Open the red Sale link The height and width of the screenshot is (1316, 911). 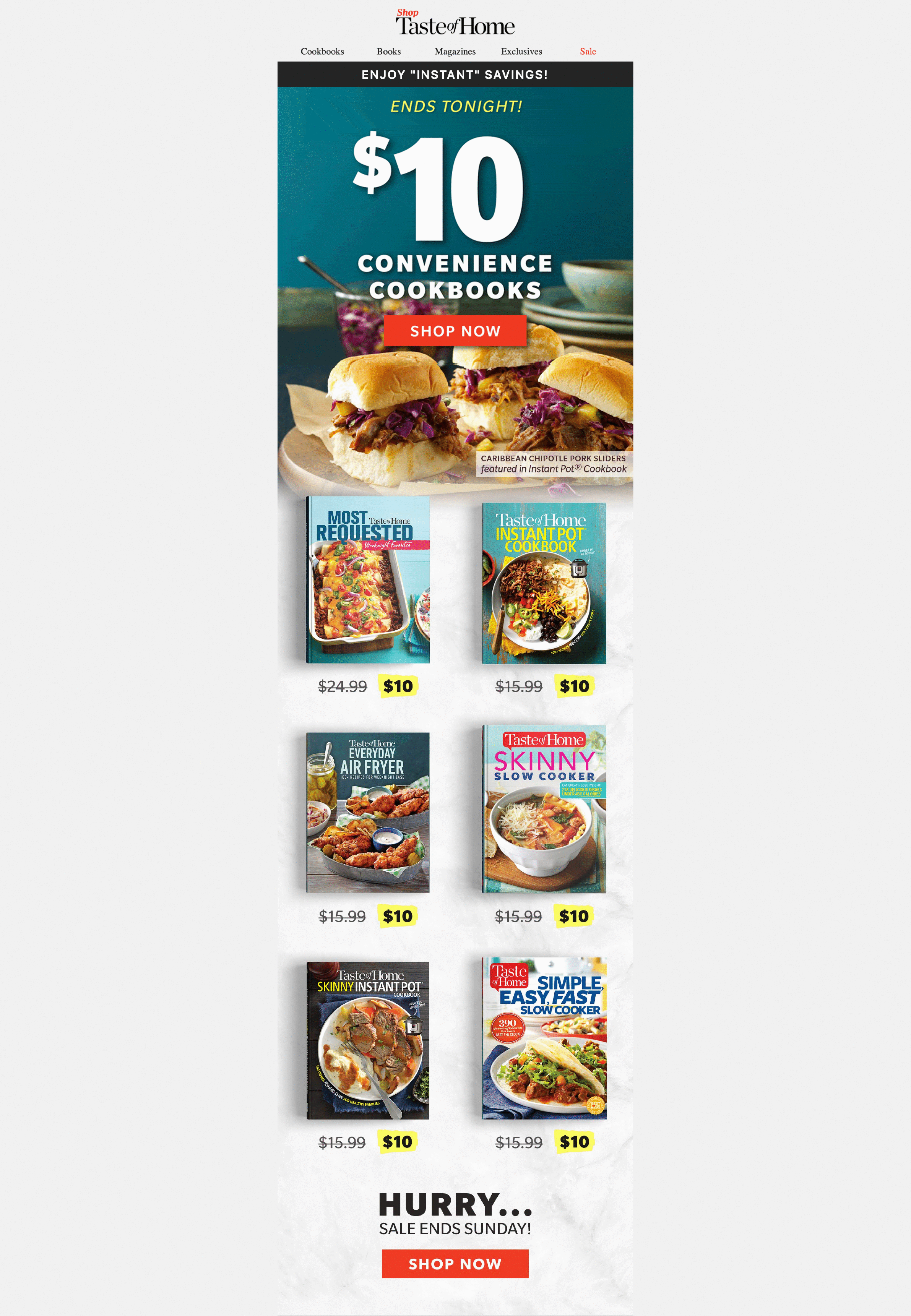coord(588,51)
